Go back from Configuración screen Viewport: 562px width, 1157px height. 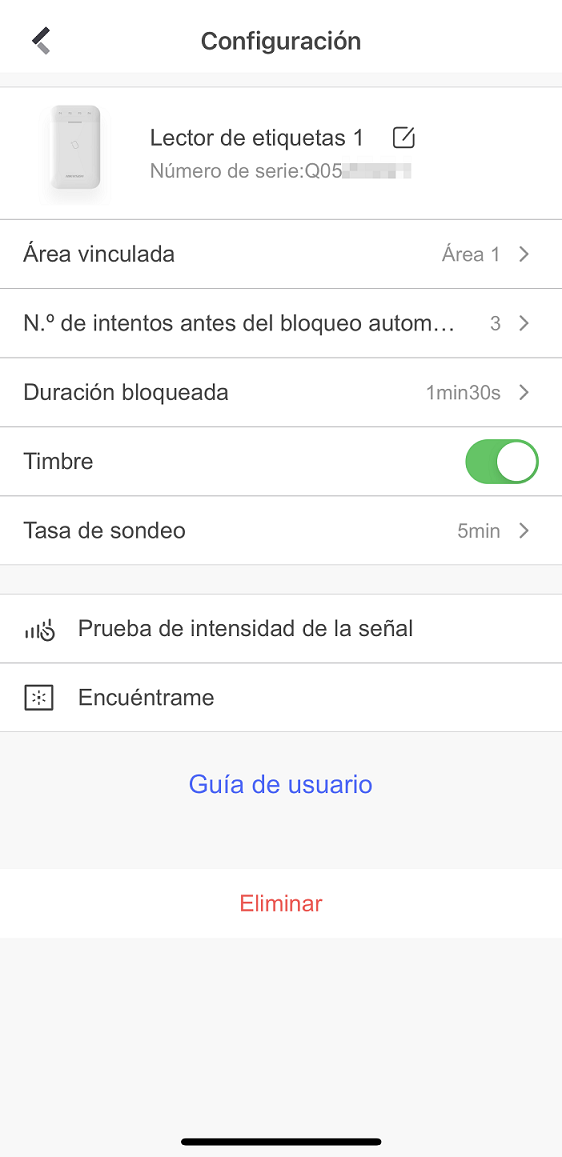(41, 41)
